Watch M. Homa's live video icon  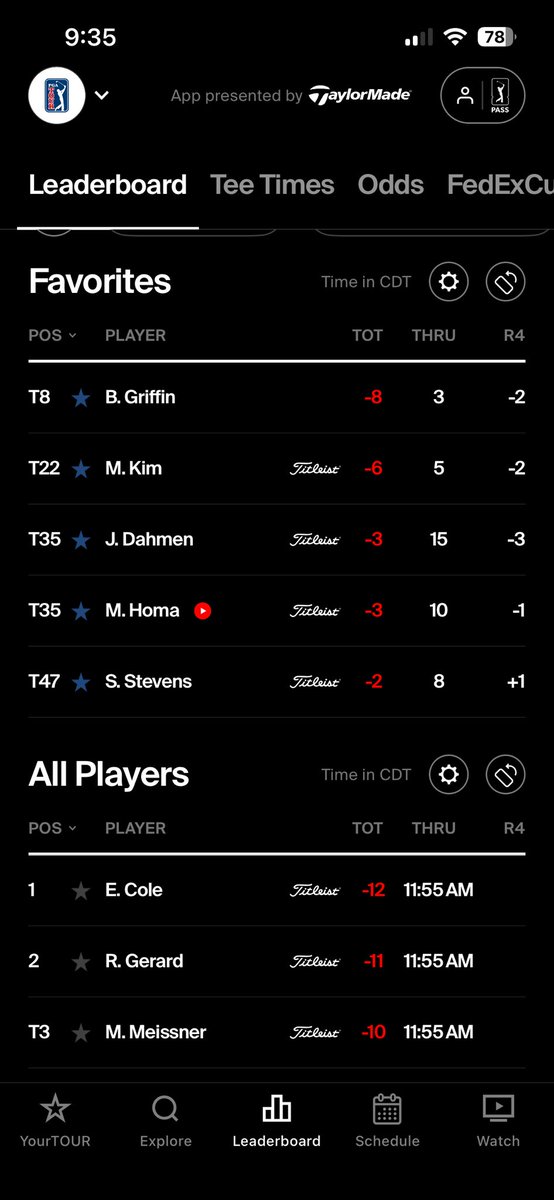(x=203, y=610)
